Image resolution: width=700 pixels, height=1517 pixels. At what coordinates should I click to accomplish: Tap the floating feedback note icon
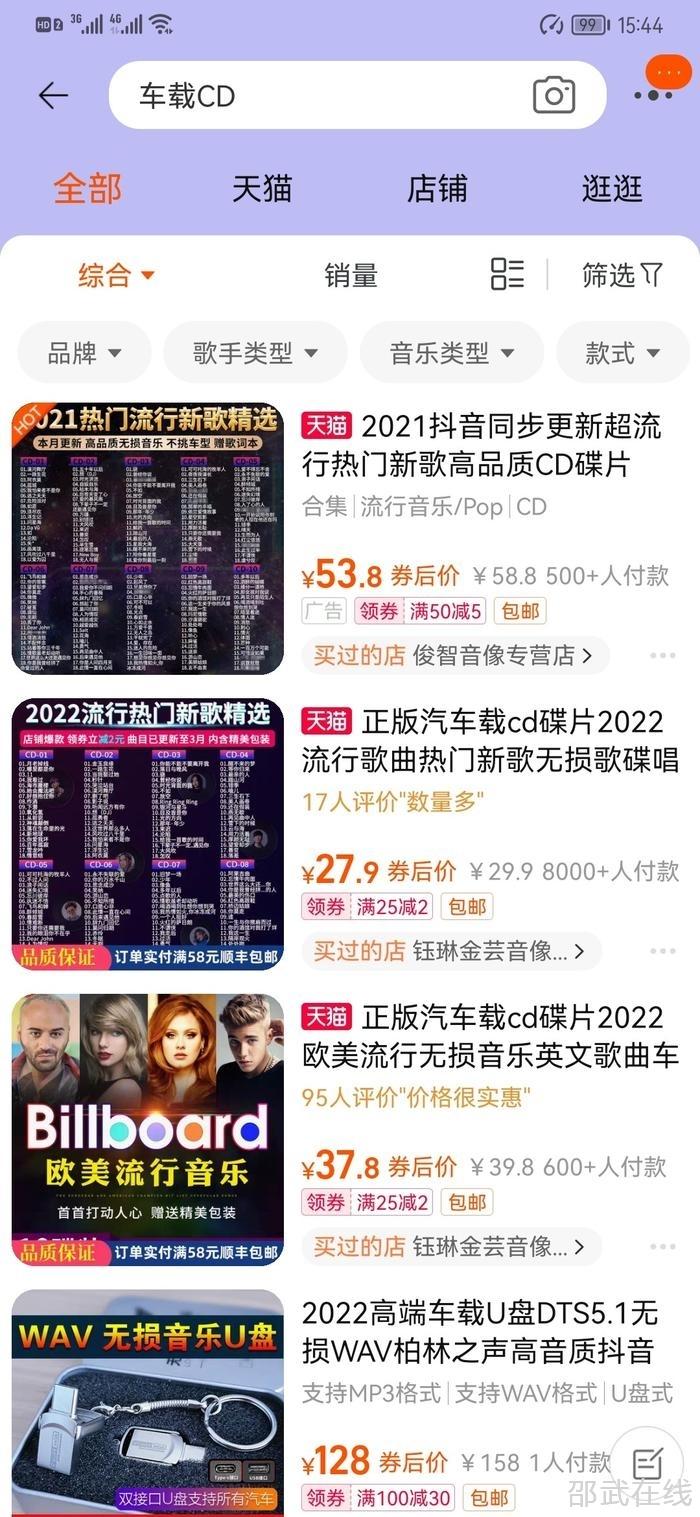tap(648, 1465)
